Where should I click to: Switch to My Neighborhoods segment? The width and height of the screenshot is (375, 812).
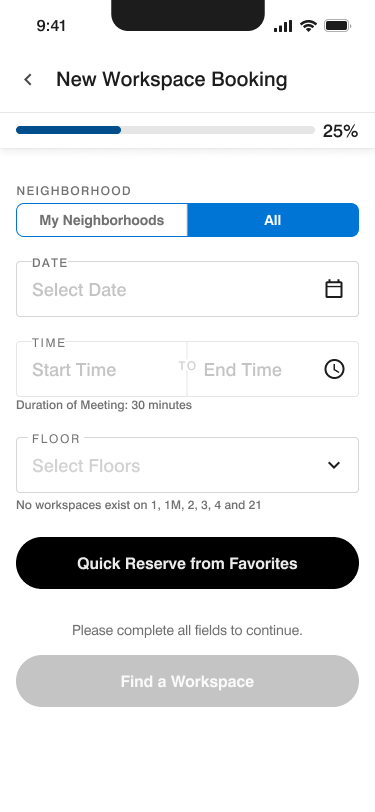102,220
